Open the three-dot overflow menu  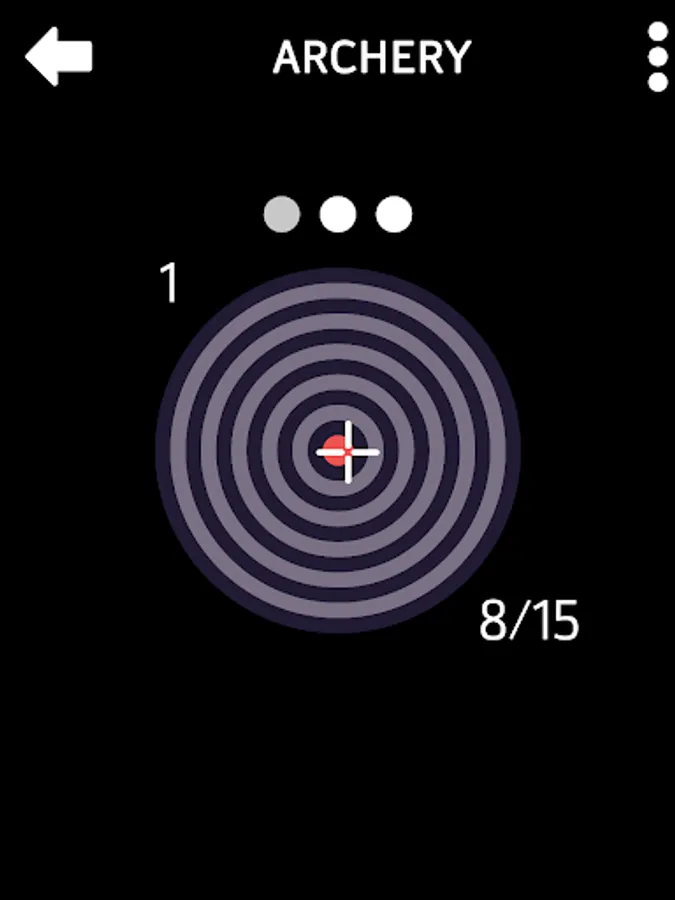tap(657, 57)
